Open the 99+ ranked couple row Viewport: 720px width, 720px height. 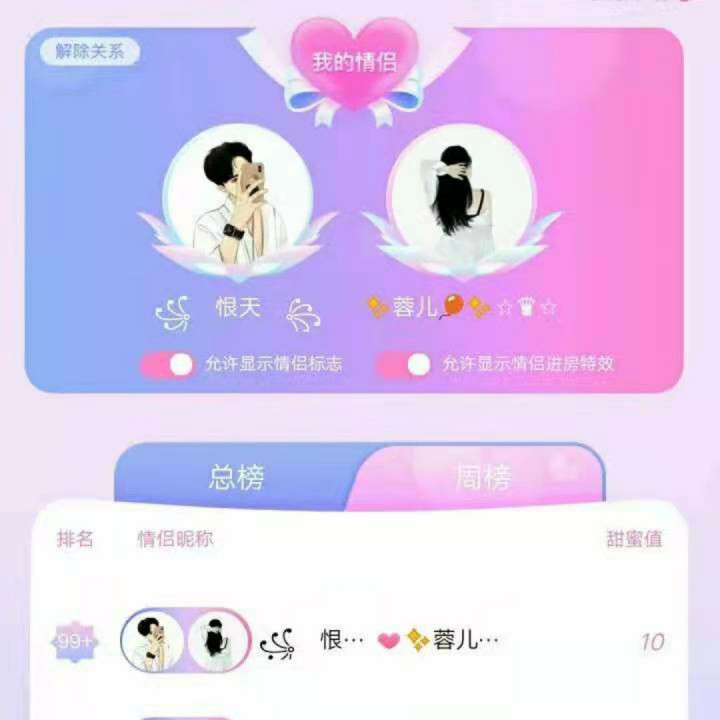tap(360, 641)
